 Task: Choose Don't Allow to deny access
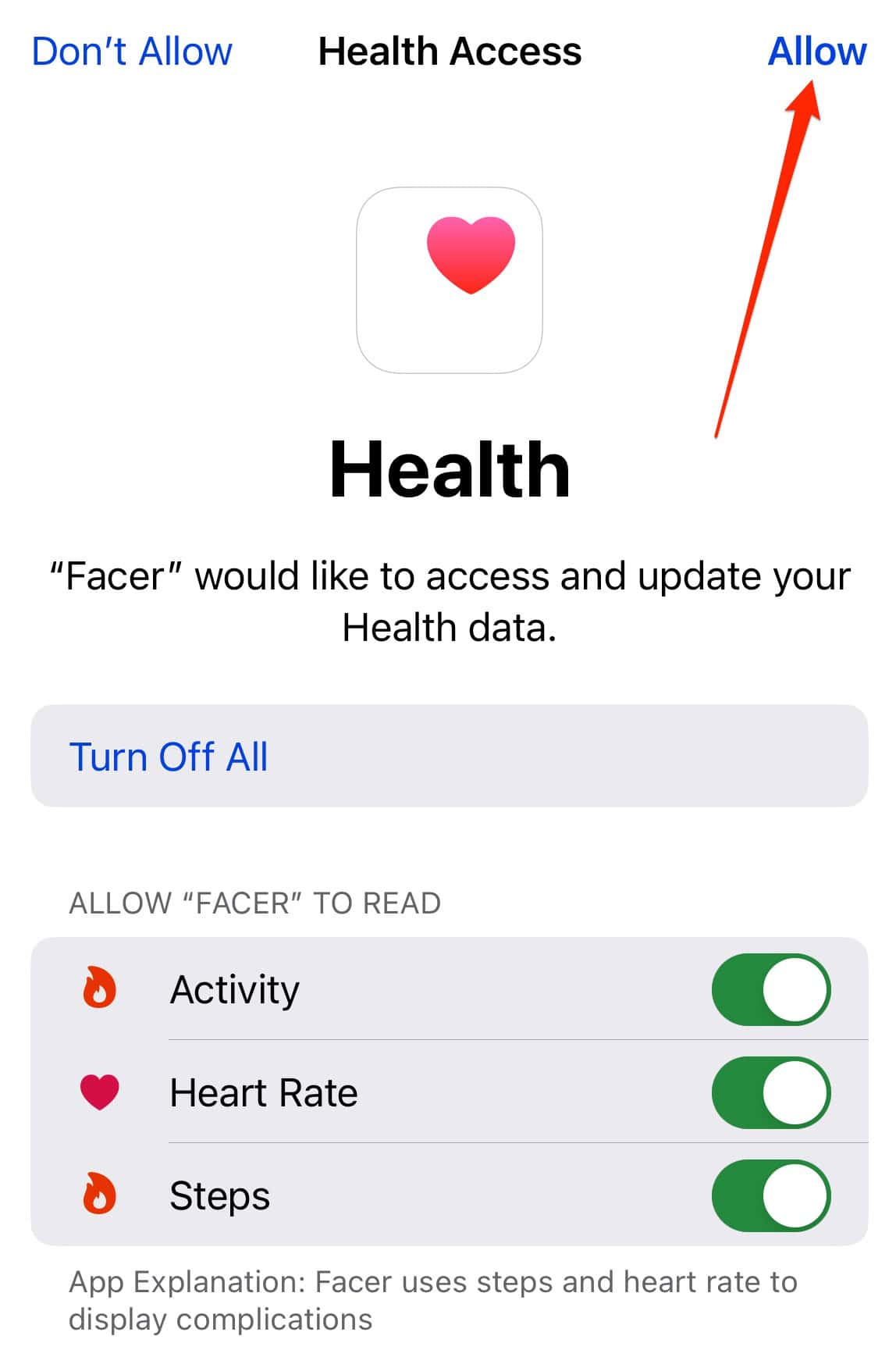coord(132,52)
